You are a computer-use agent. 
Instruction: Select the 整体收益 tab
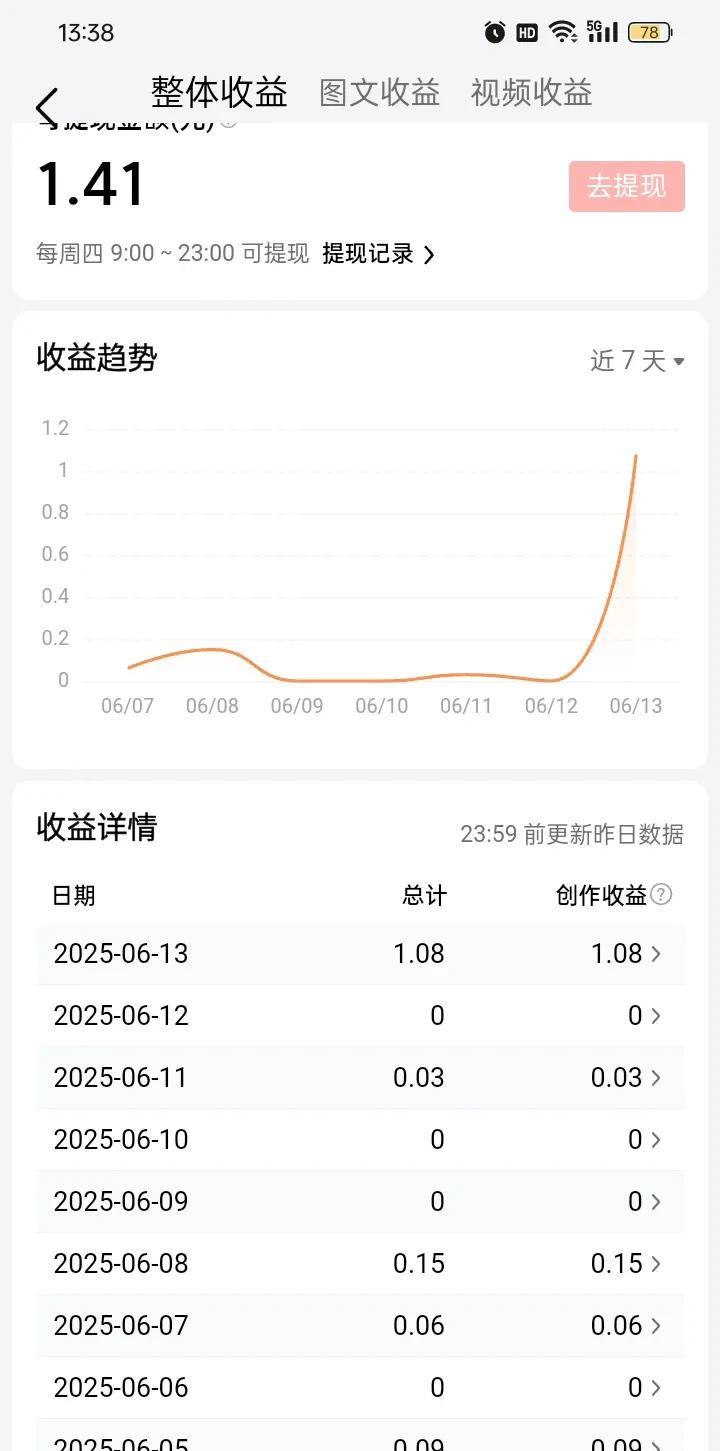[x=219, y=92]
